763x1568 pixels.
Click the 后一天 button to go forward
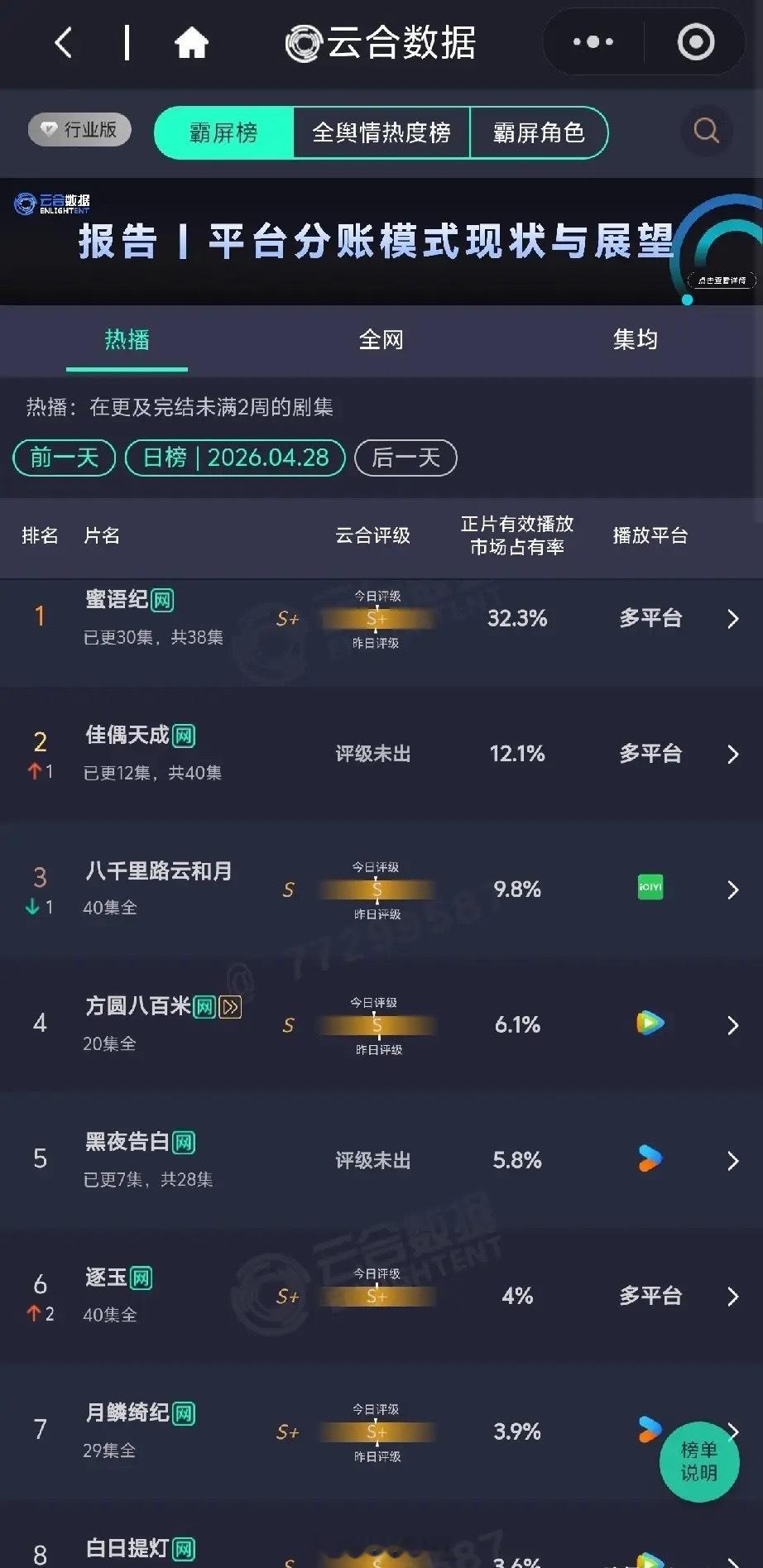pos(405,458)
